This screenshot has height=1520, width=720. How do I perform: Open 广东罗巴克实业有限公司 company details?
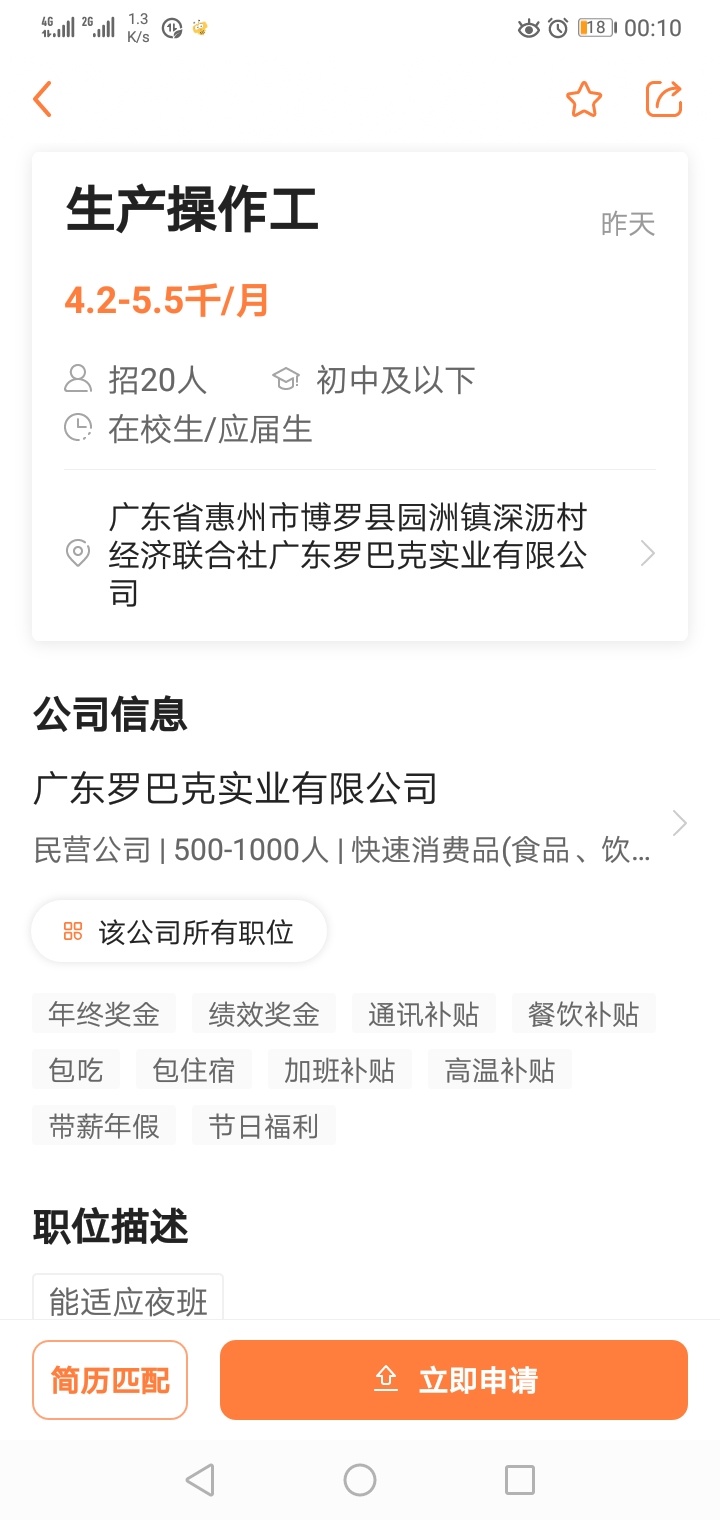tap(360, 815)
